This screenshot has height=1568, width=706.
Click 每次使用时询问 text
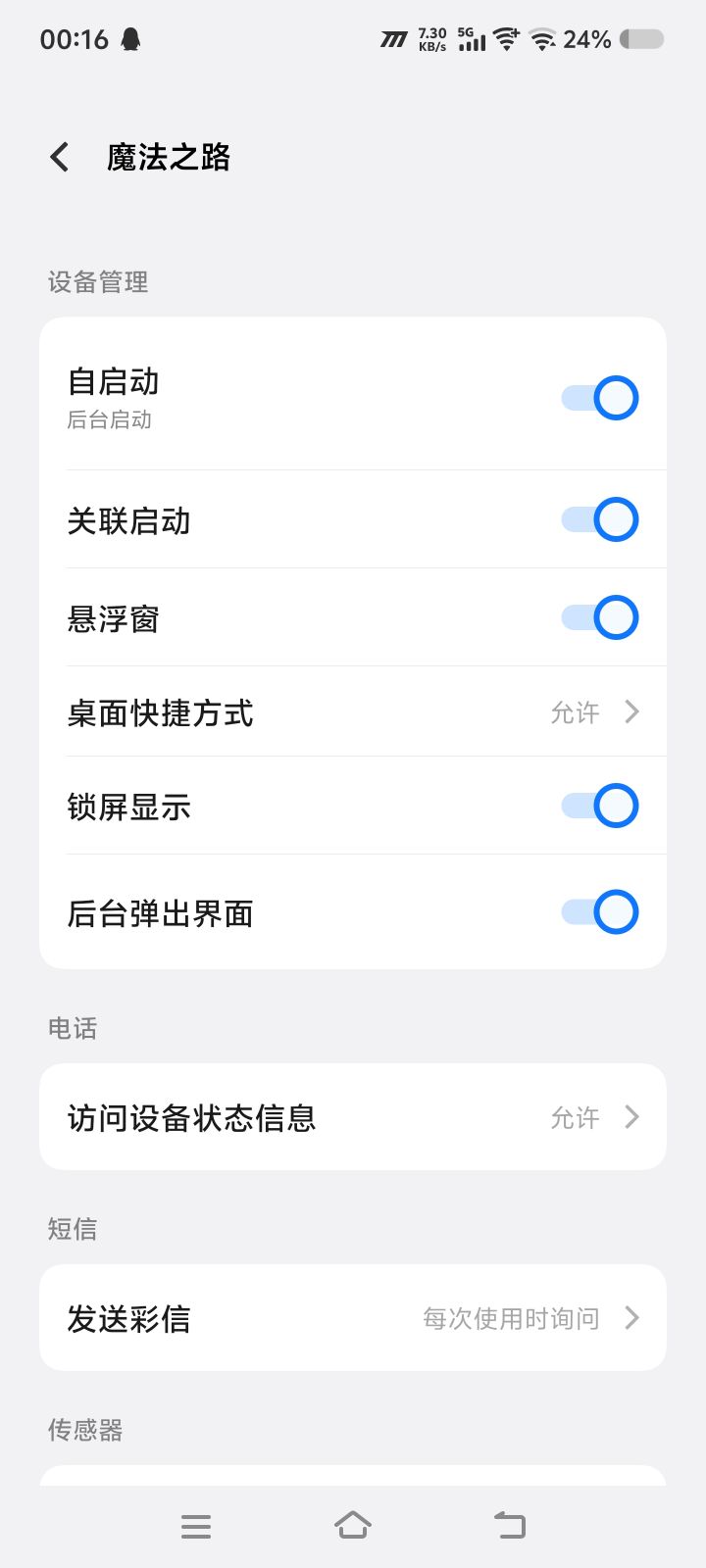pyautogui.click(x=509, y=1318)
